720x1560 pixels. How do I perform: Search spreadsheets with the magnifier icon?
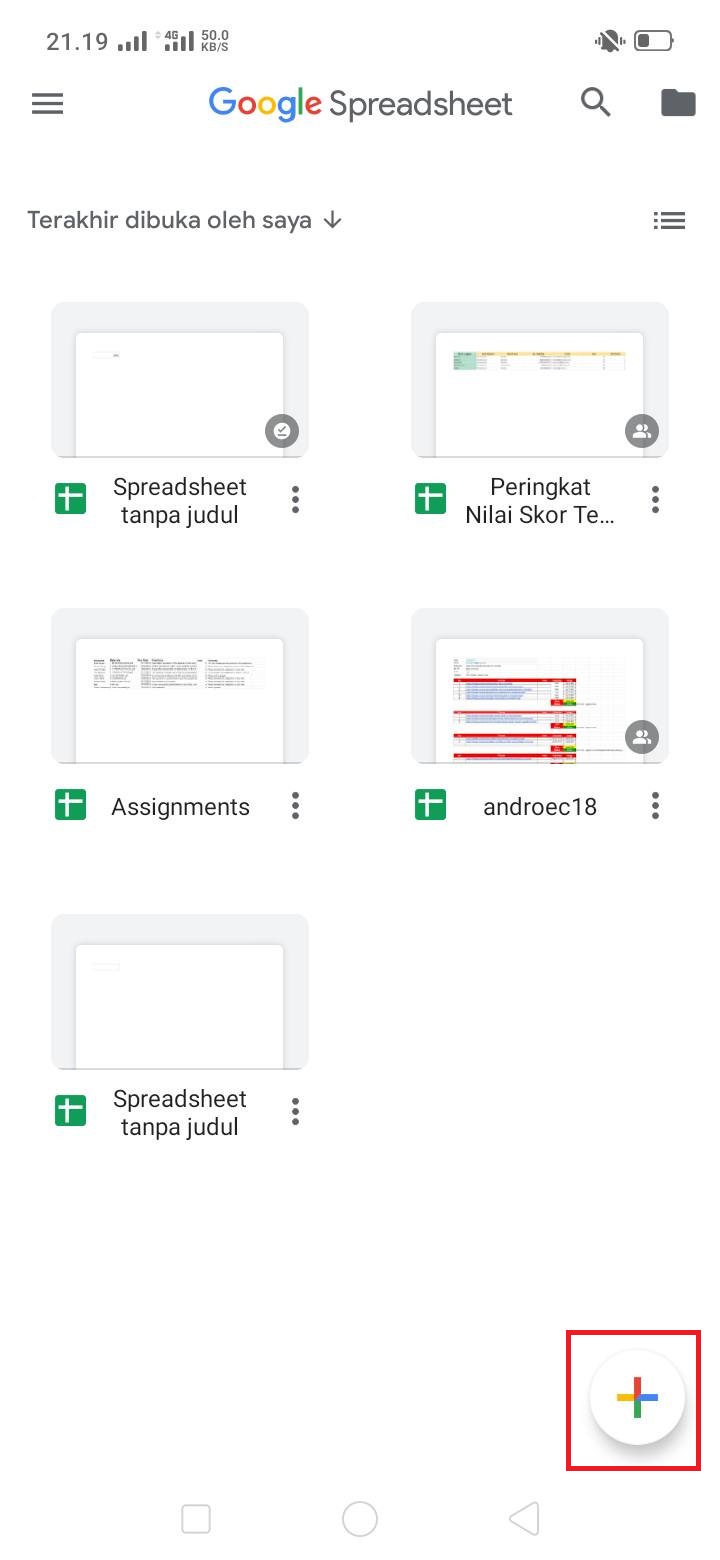(x=596, y=102)
